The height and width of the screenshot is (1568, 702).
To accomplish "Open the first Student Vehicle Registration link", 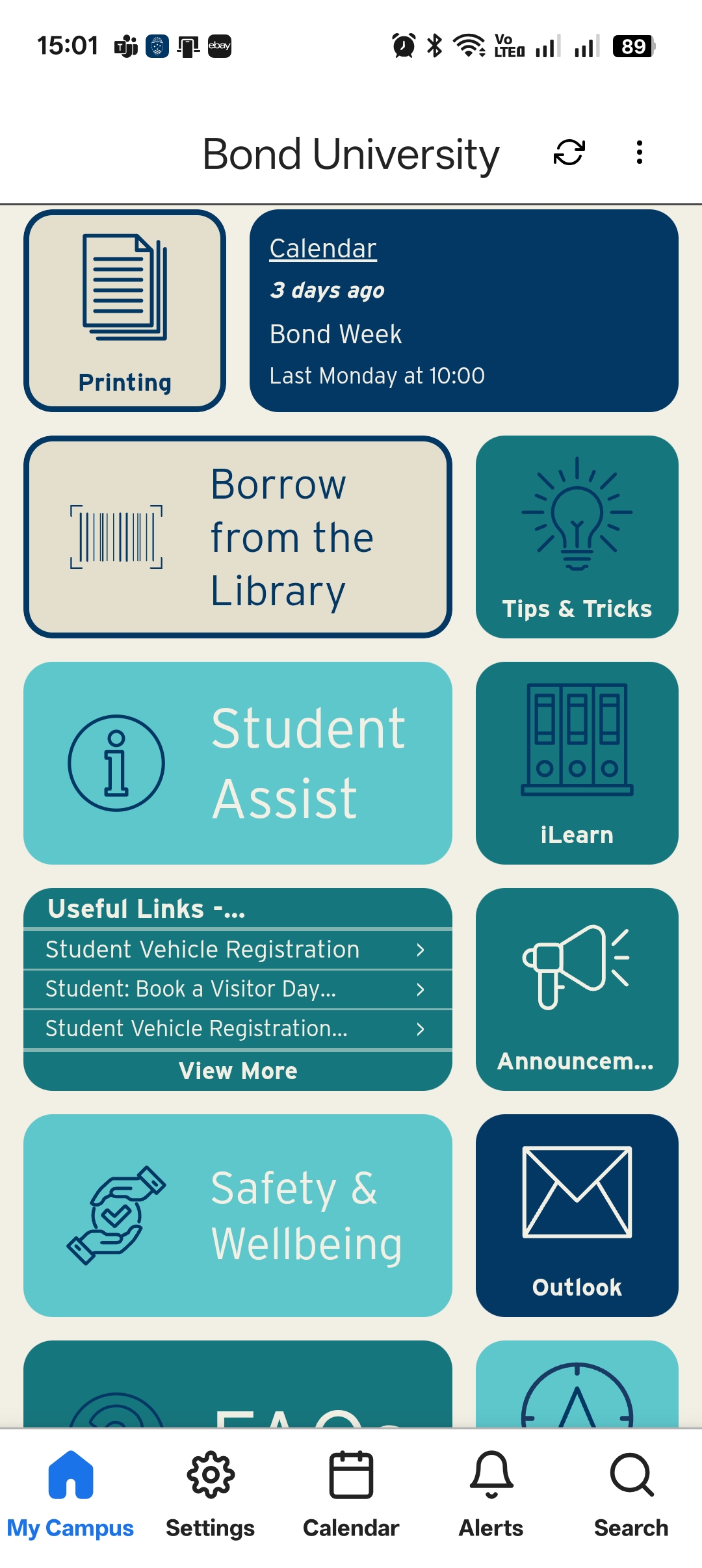I will pyautogui.click(x=238, y=950).
